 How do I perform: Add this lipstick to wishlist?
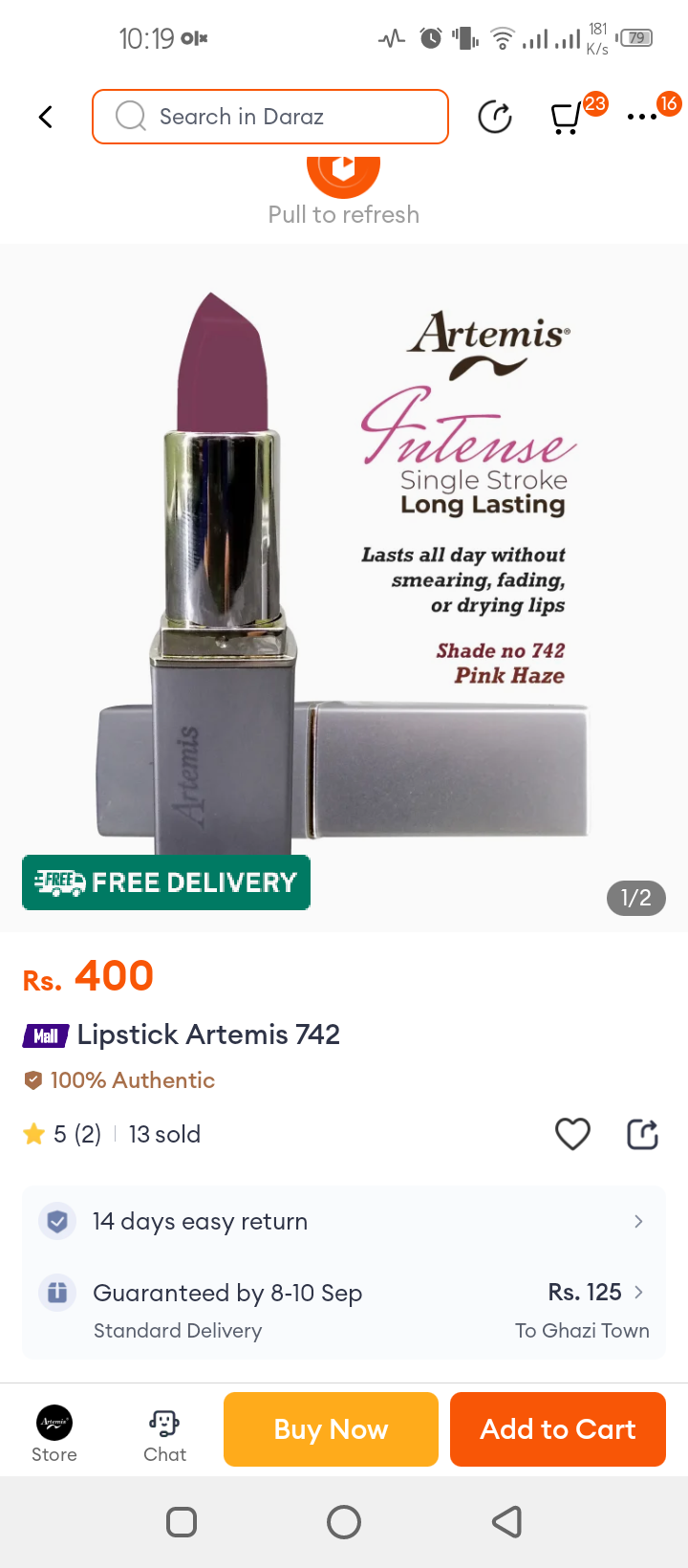coord(572,1134)
